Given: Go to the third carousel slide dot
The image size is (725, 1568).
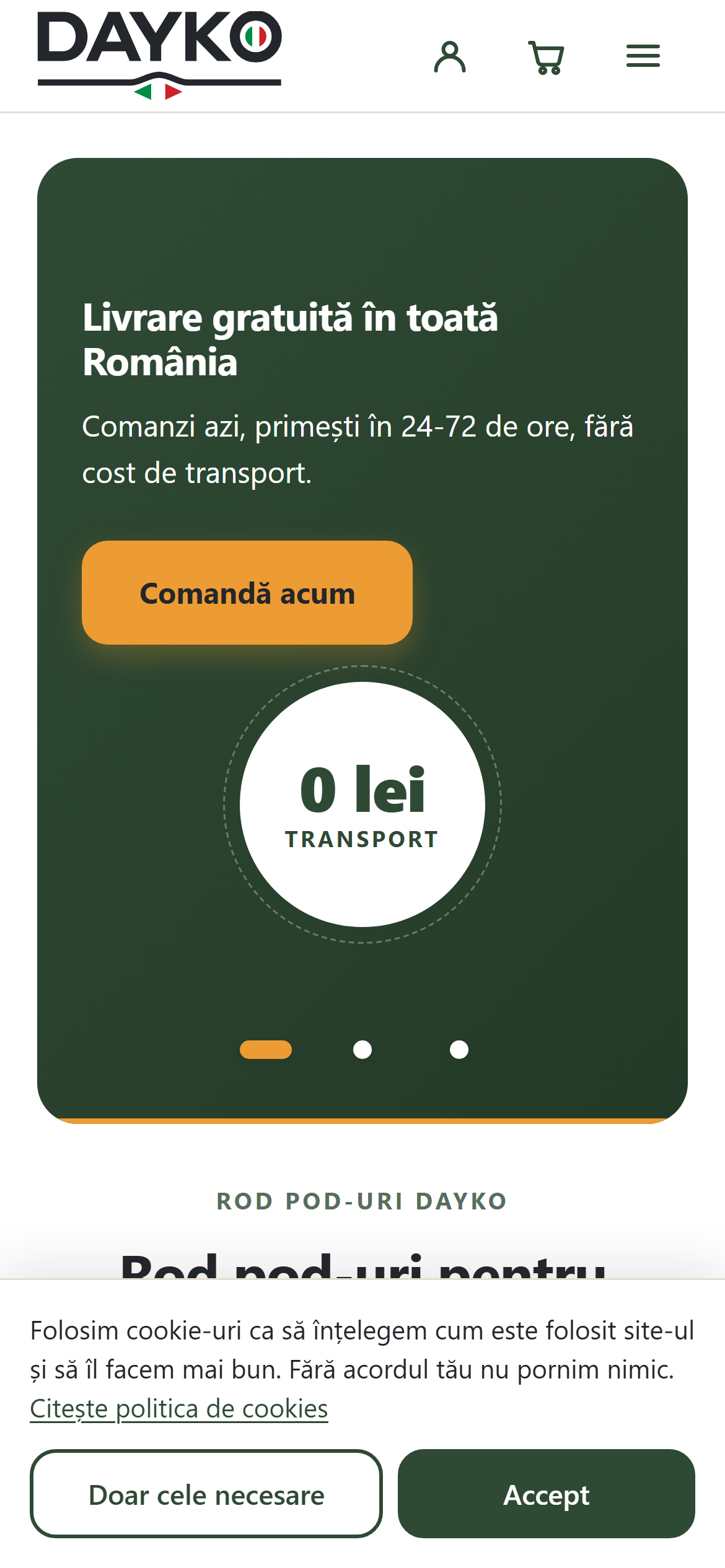Looking at the screenshot, I should [x=459, y=1050].
